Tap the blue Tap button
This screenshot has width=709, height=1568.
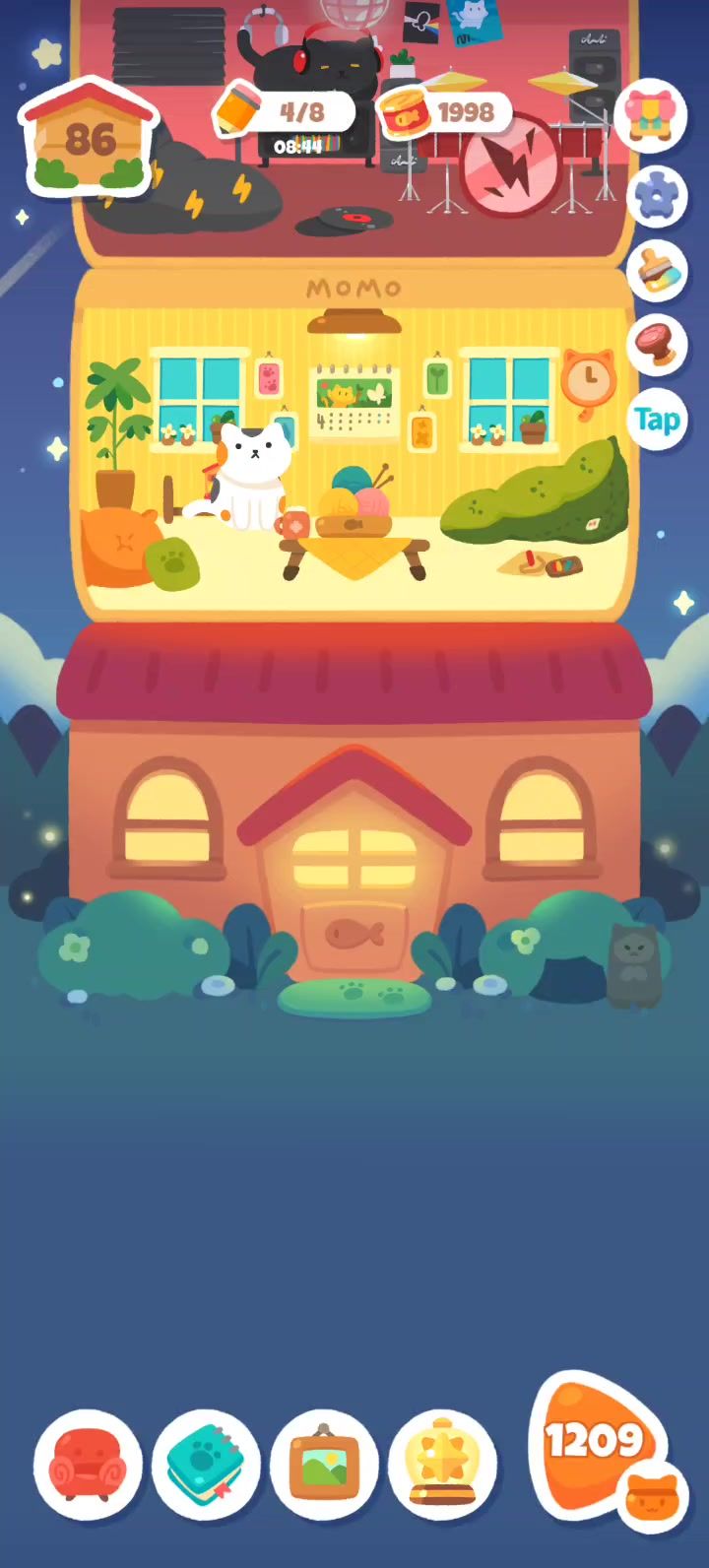tap(656, 421)
